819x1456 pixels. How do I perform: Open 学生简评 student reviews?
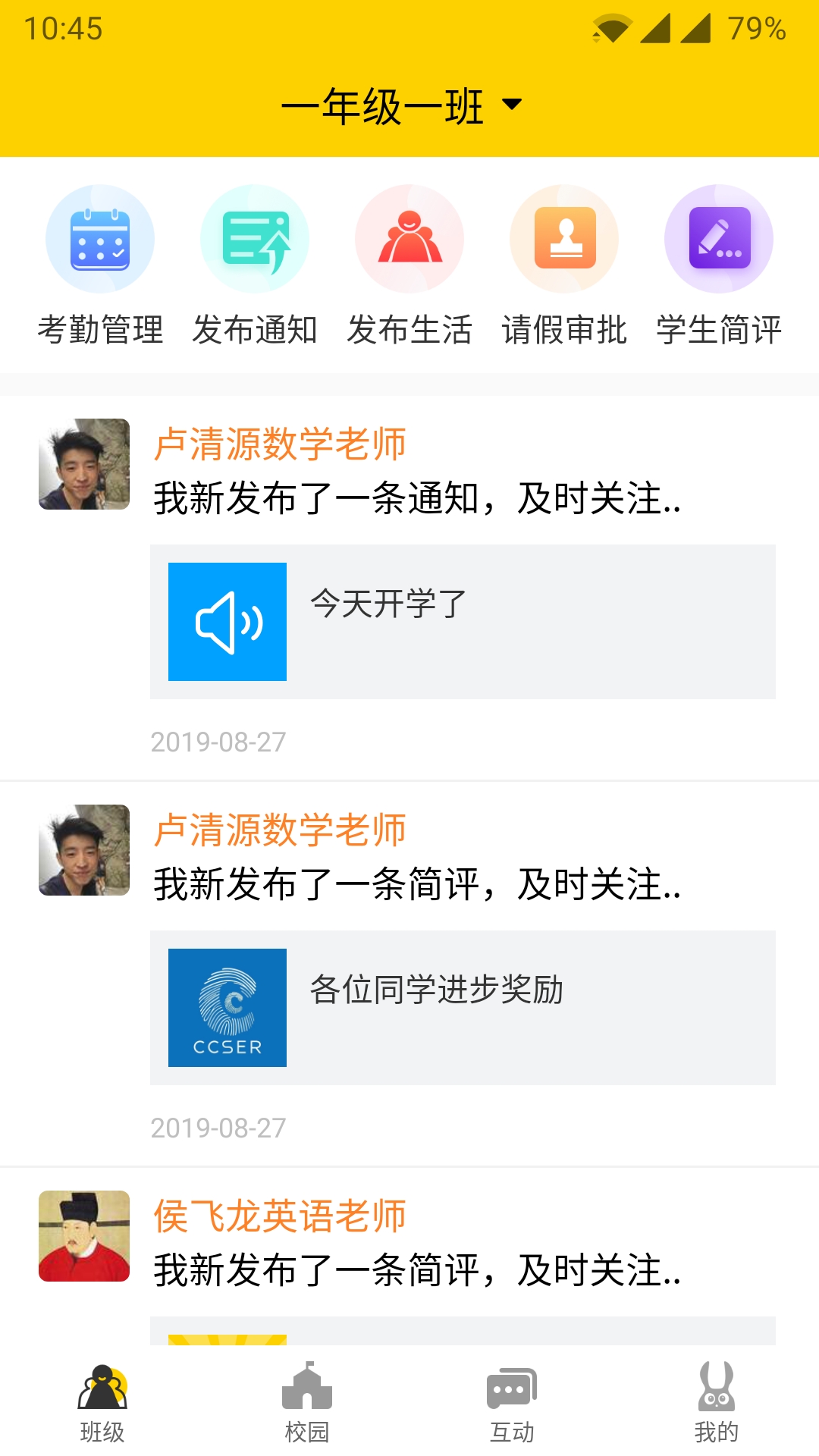point(719,265)
